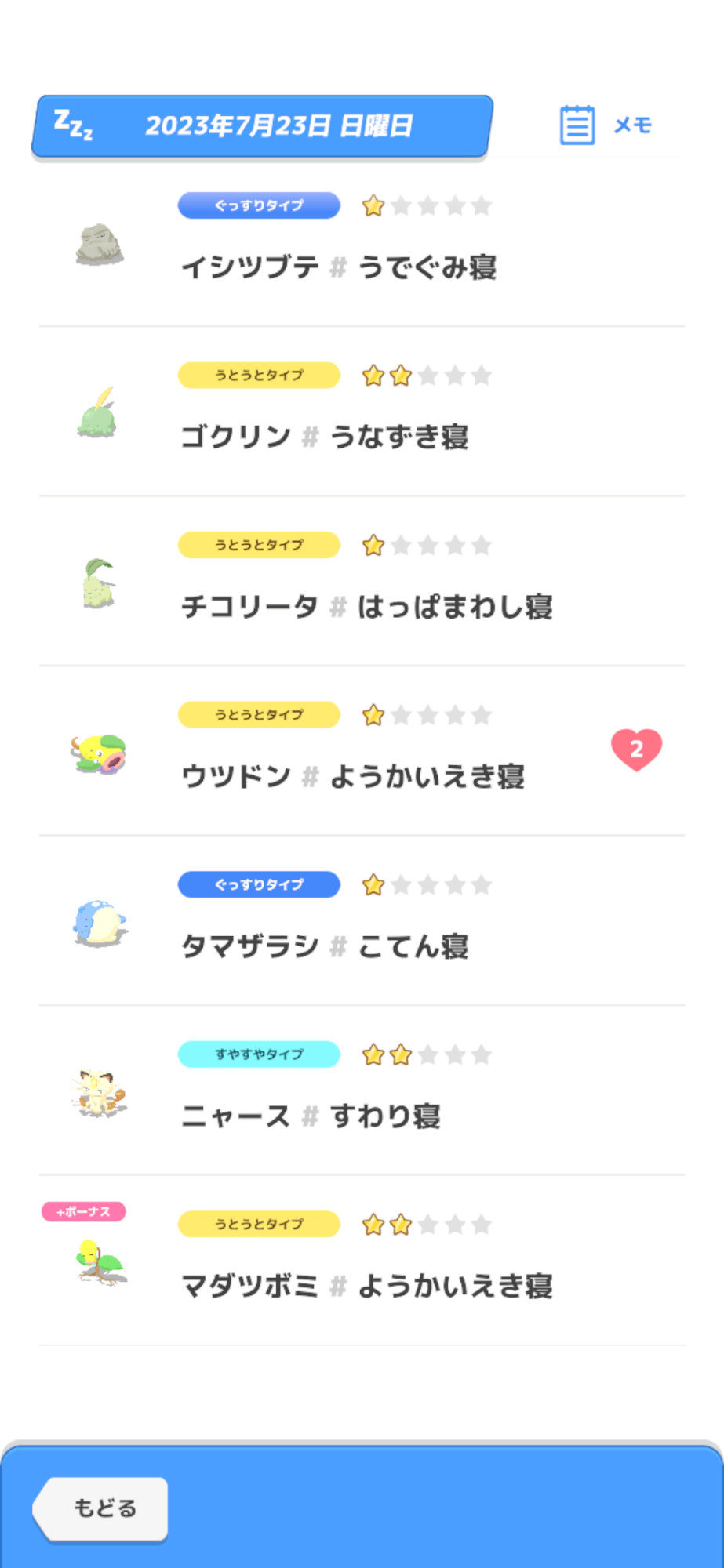The image size is (724, 1568).
Task: Select the タマザラシ こてん寝 entry
Action: coord(362,920)
